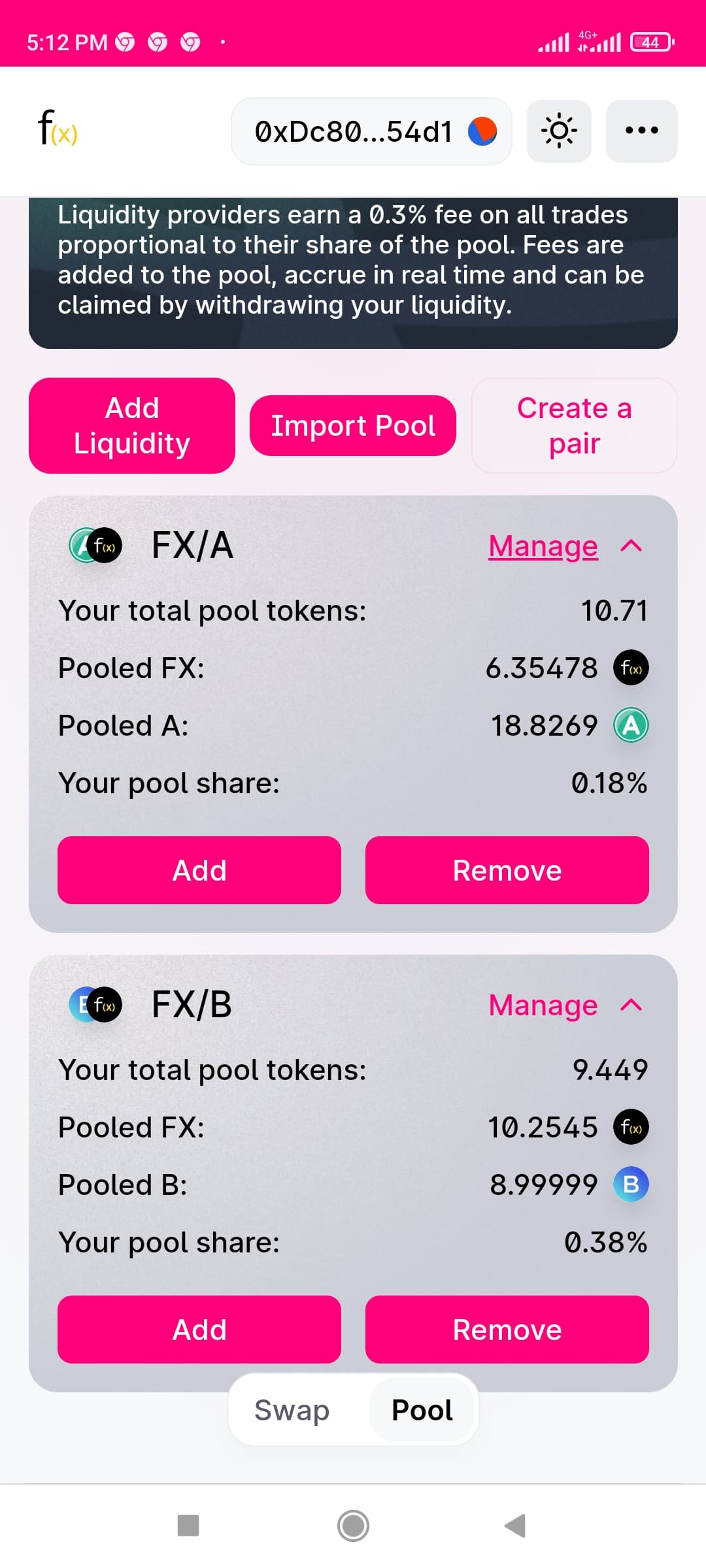Select the Pool tab
Image resolution: width=706 pixels, height=1568 pixels.
pos(422,1410)
